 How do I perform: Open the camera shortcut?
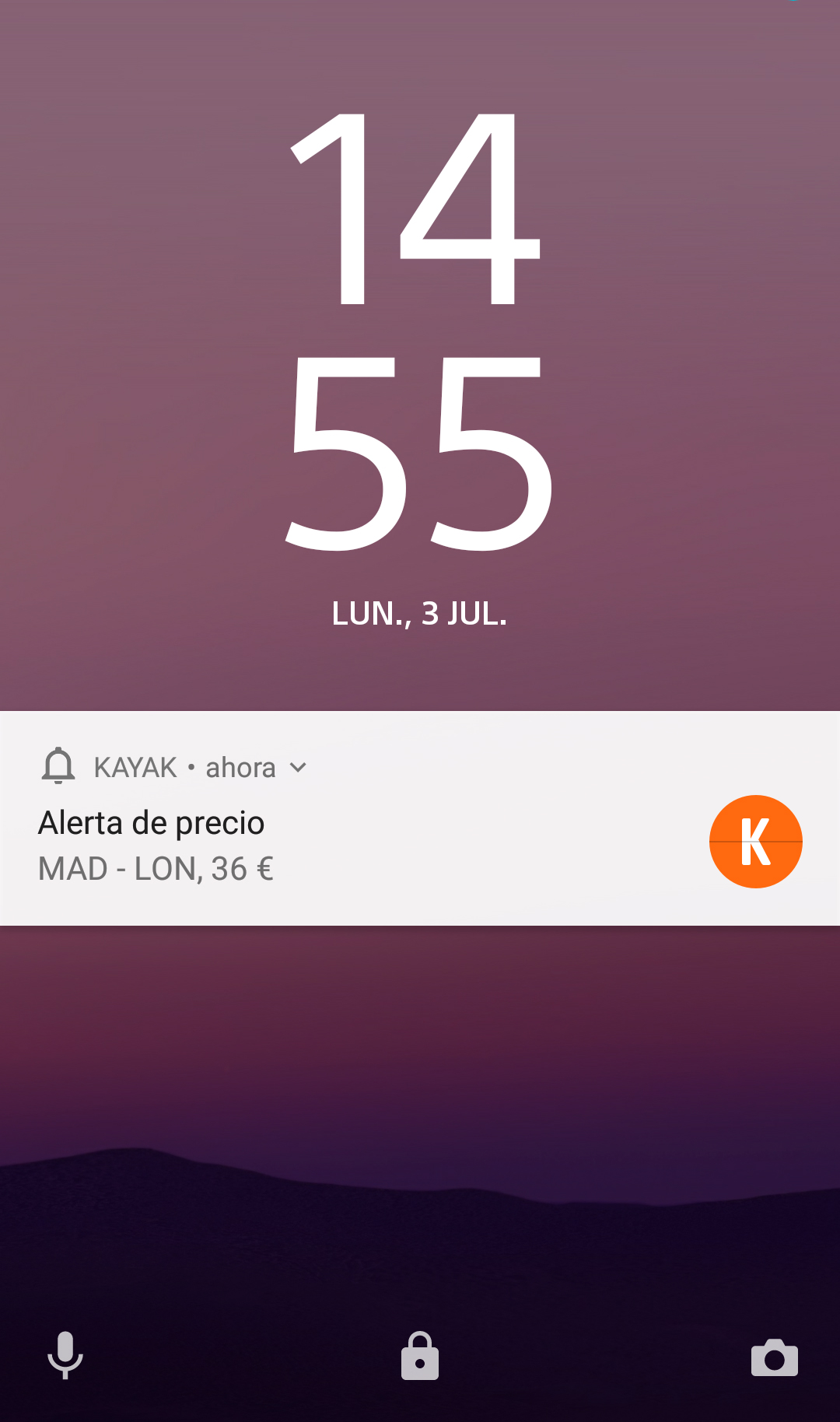click(775, 1357)
